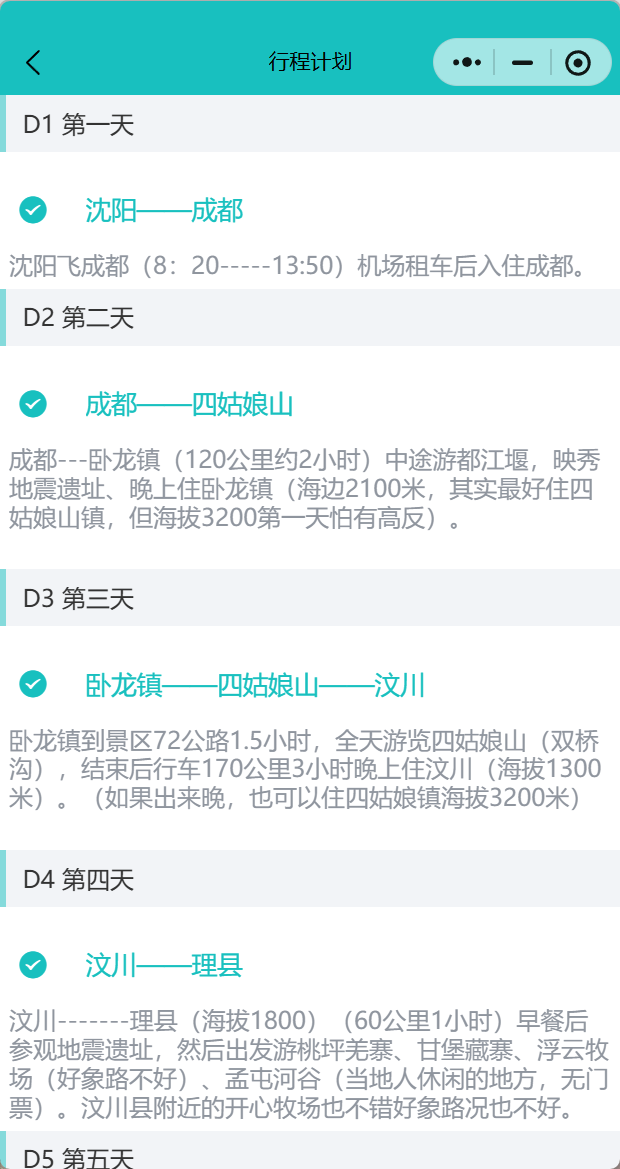Image resolution: width=620 pixels, height=1169 pixels.
Task: Minimize the mini program
Action: coord(522,63)
